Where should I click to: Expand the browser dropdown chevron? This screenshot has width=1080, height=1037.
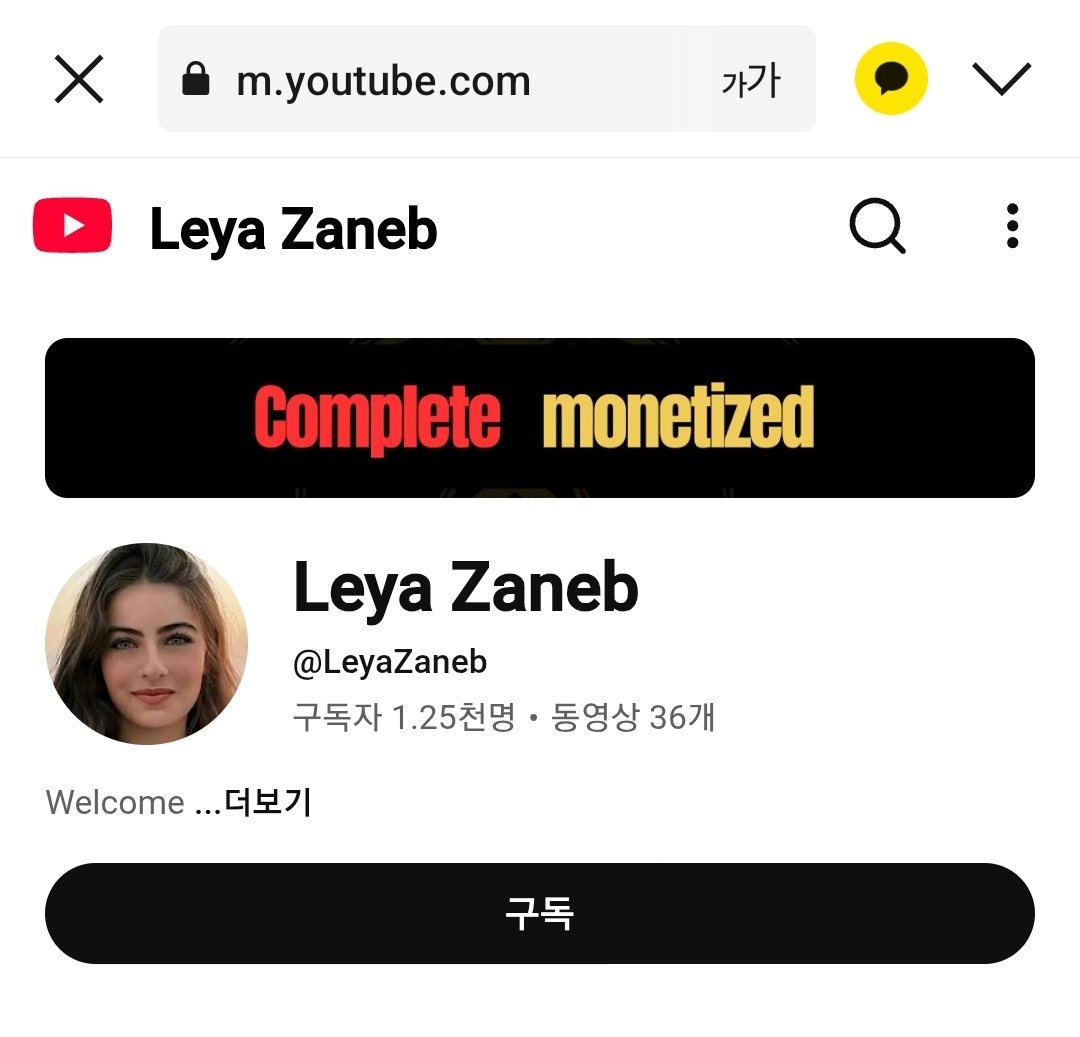1001,79
